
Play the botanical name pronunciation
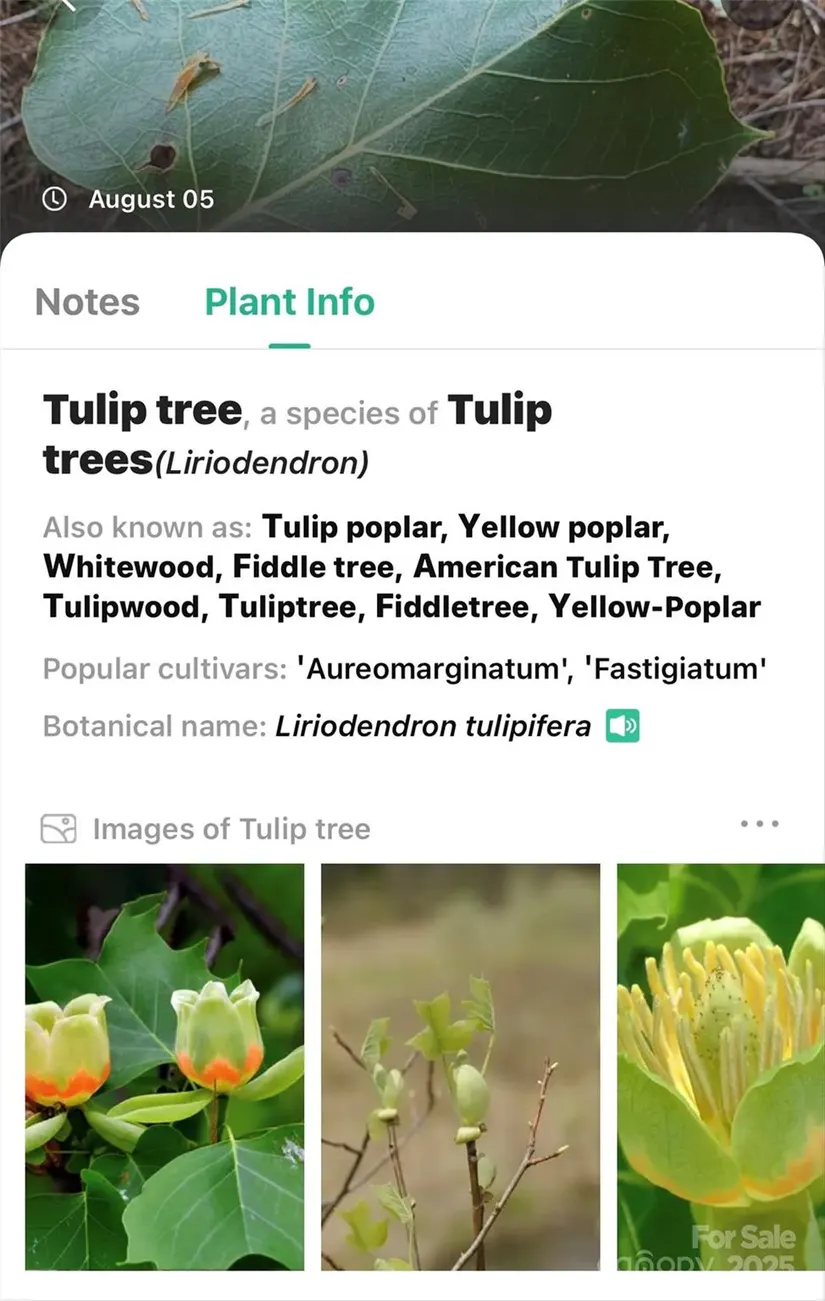(x=622, y=726)
